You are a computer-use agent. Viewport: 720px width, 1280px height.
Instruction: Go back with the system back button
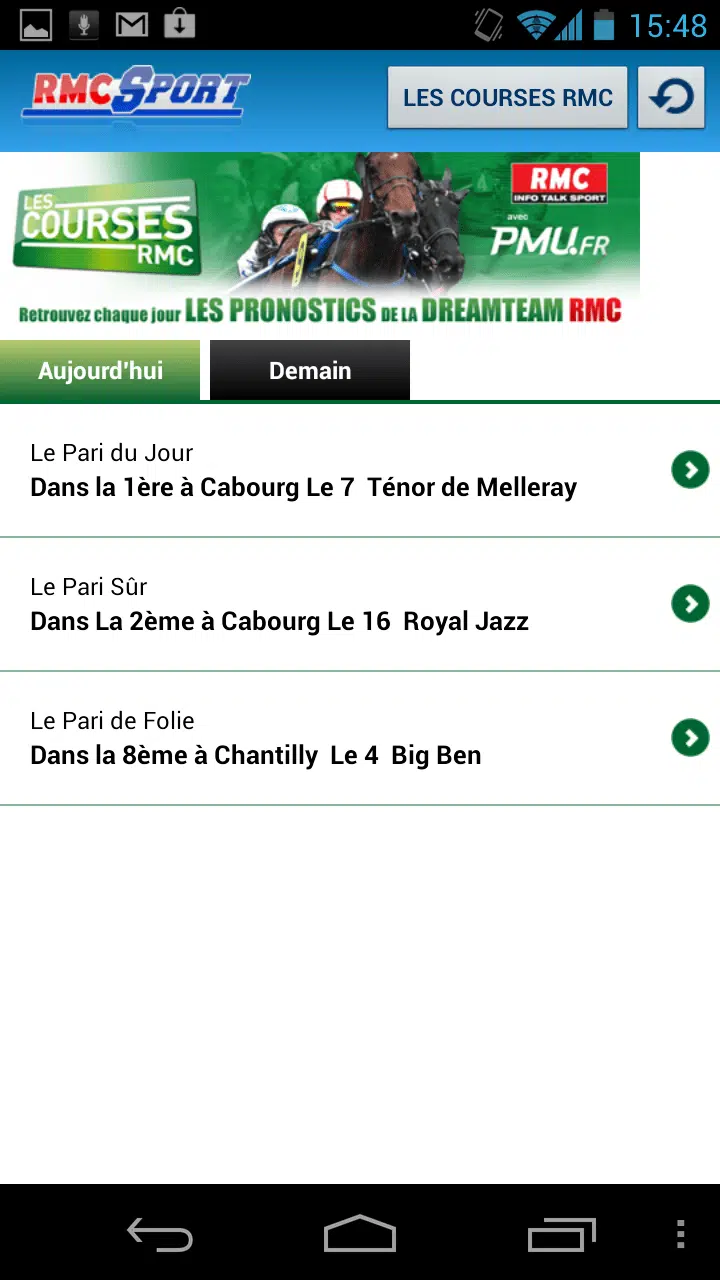(x=160, y=1234)
